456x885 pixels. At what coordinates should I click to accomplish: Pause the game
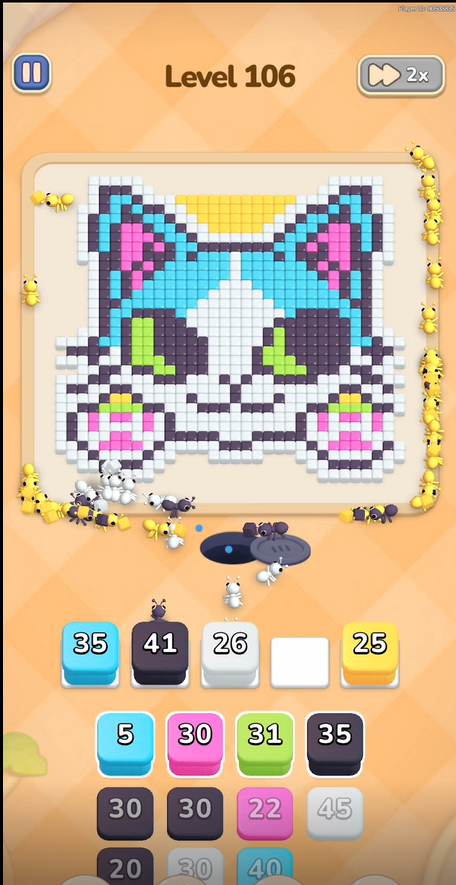32,73
